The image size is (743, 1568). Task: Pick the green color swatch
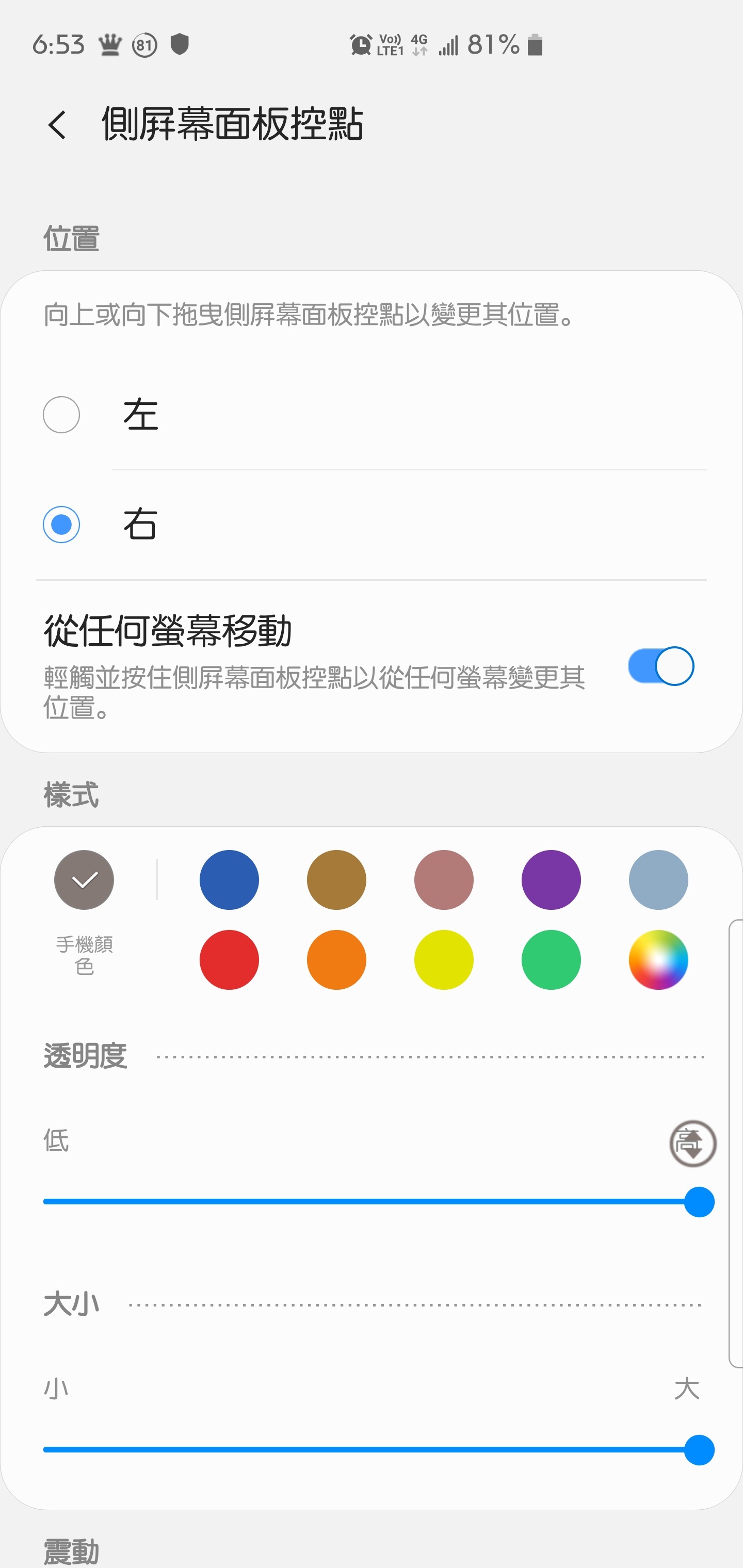coord(551,960)
